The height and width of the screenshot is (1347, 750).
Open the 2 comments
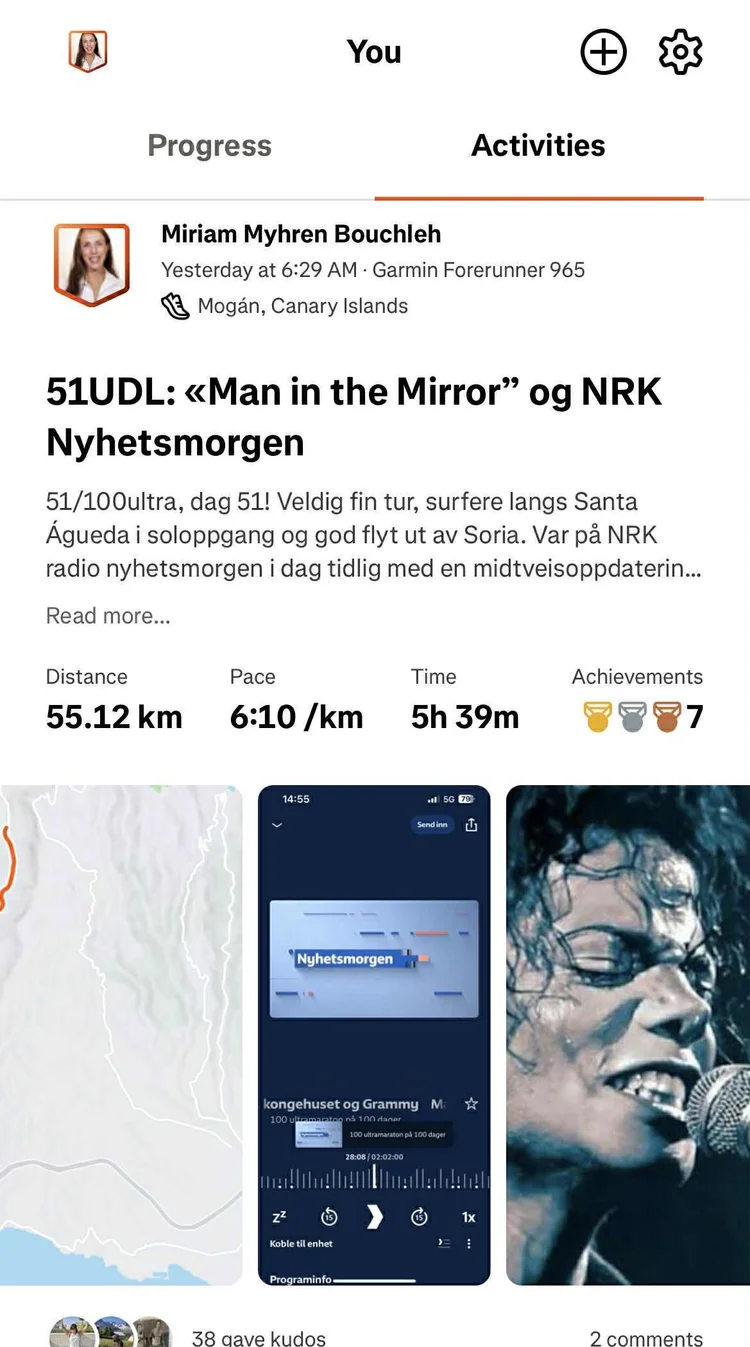click(x=646, y=1337)
